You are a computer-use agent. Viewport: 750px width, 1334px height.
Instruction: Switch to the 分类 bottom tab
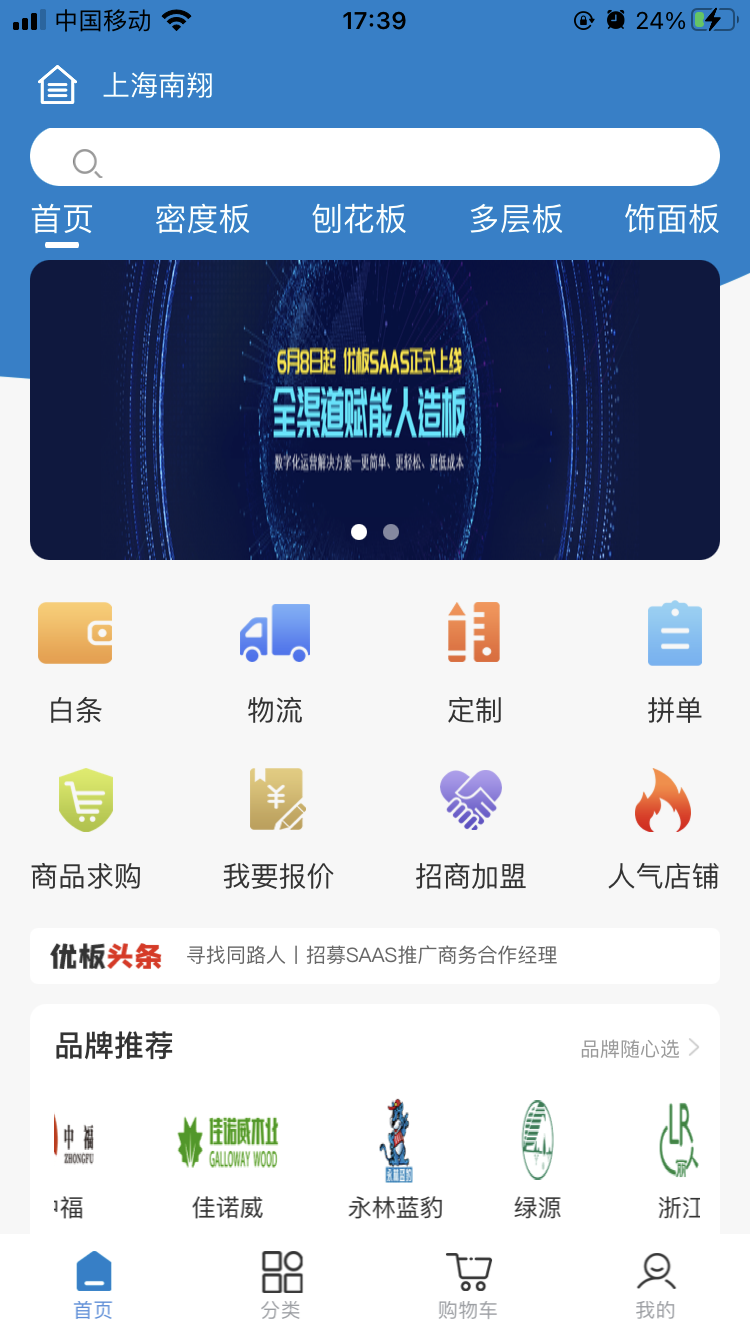pos(281,1285)
